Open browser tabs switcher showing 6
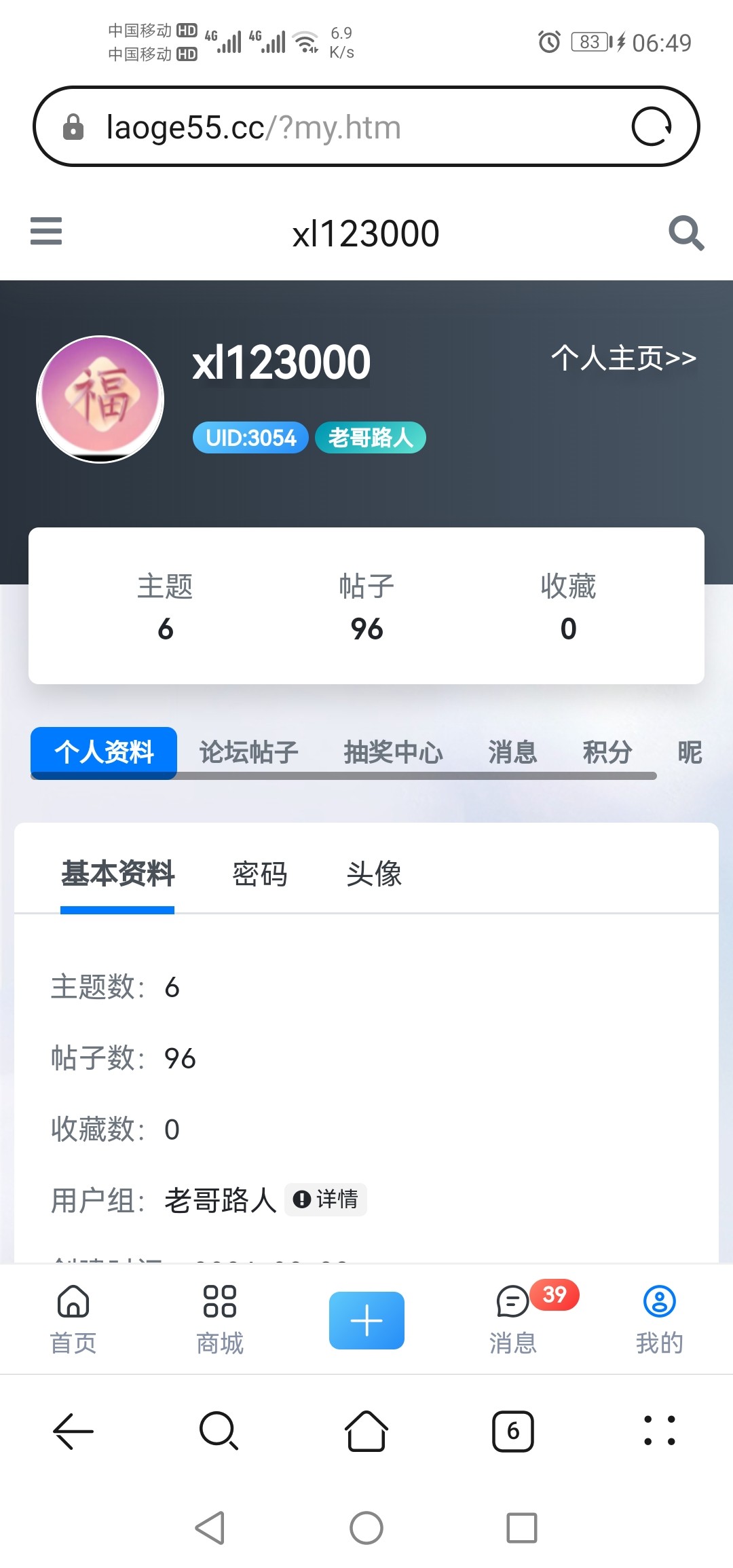This screenshot has width=733, height=1568. click(x=513, y=1431)
